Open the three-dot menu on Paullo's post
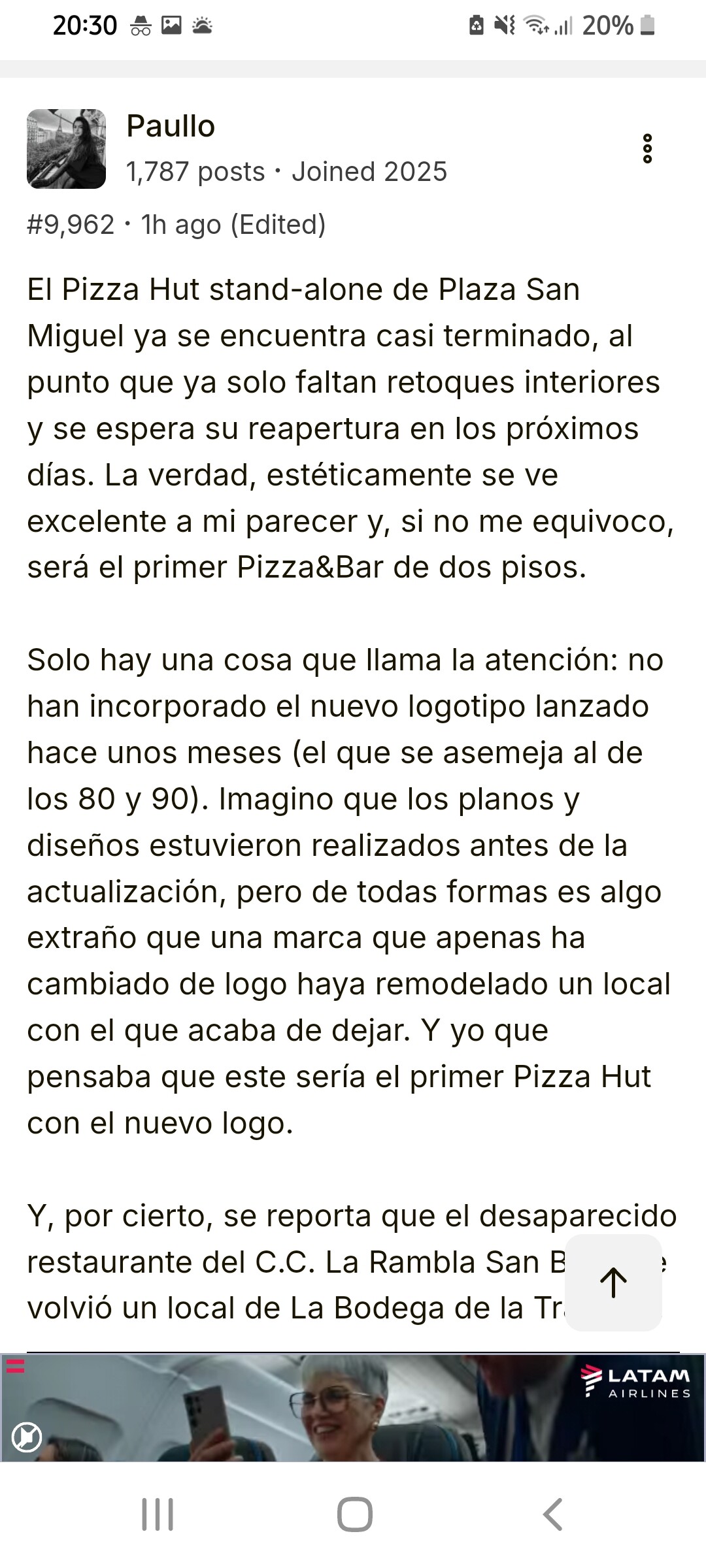 point(647,149)
